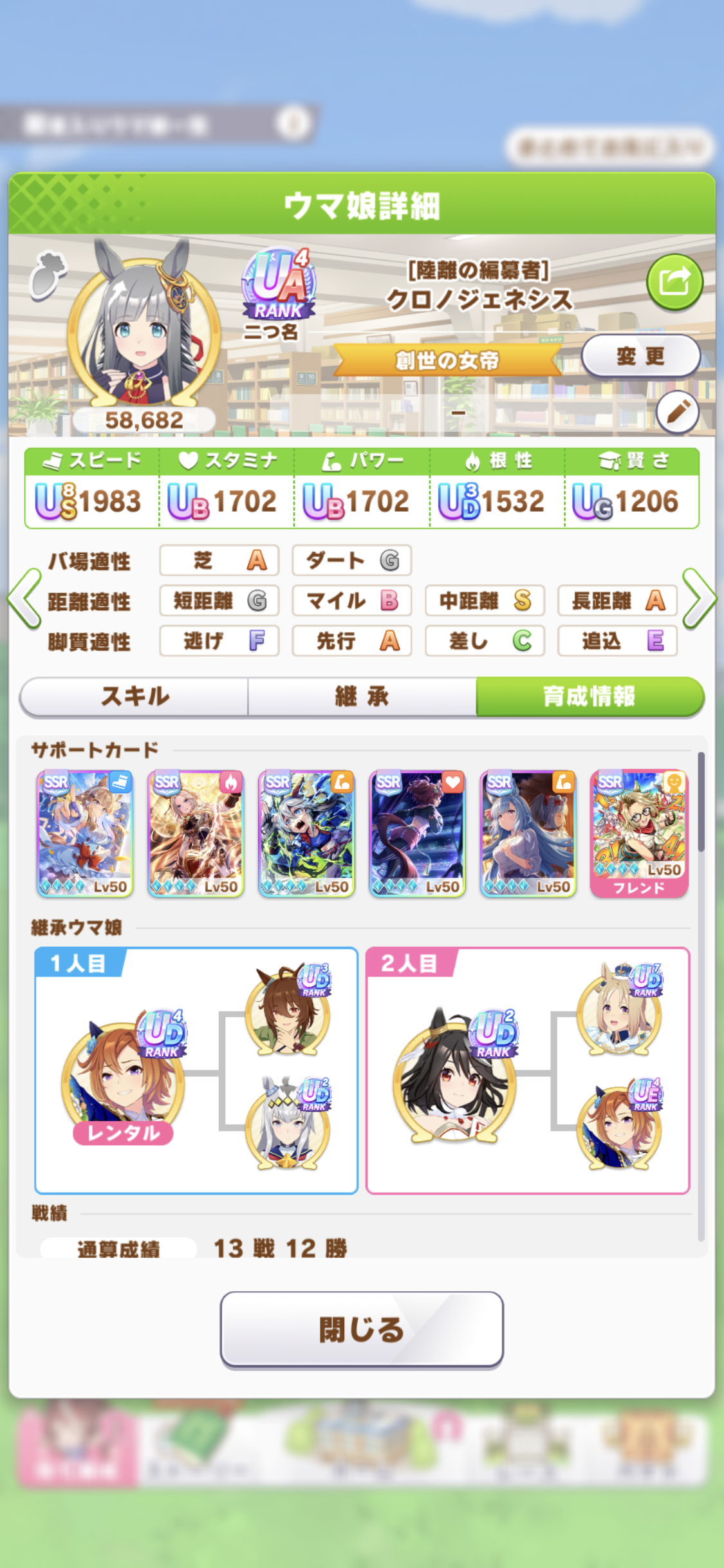The image size is (724, 1568).
Task: Tap the pencil edit memo icon
Action: tap(678, 411)
